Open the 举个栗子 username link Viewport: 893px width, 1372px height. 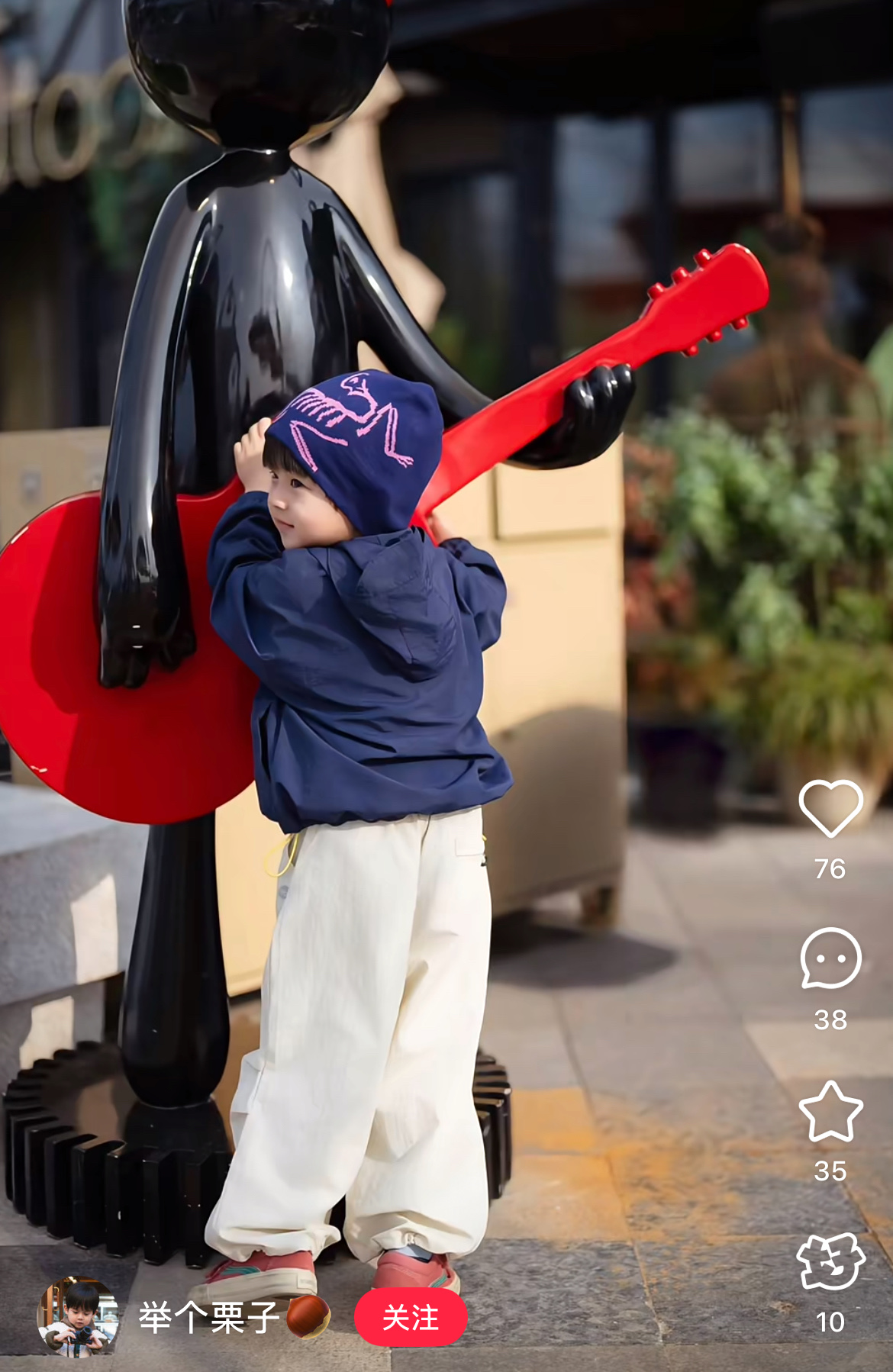click(x=208, y=1318)
